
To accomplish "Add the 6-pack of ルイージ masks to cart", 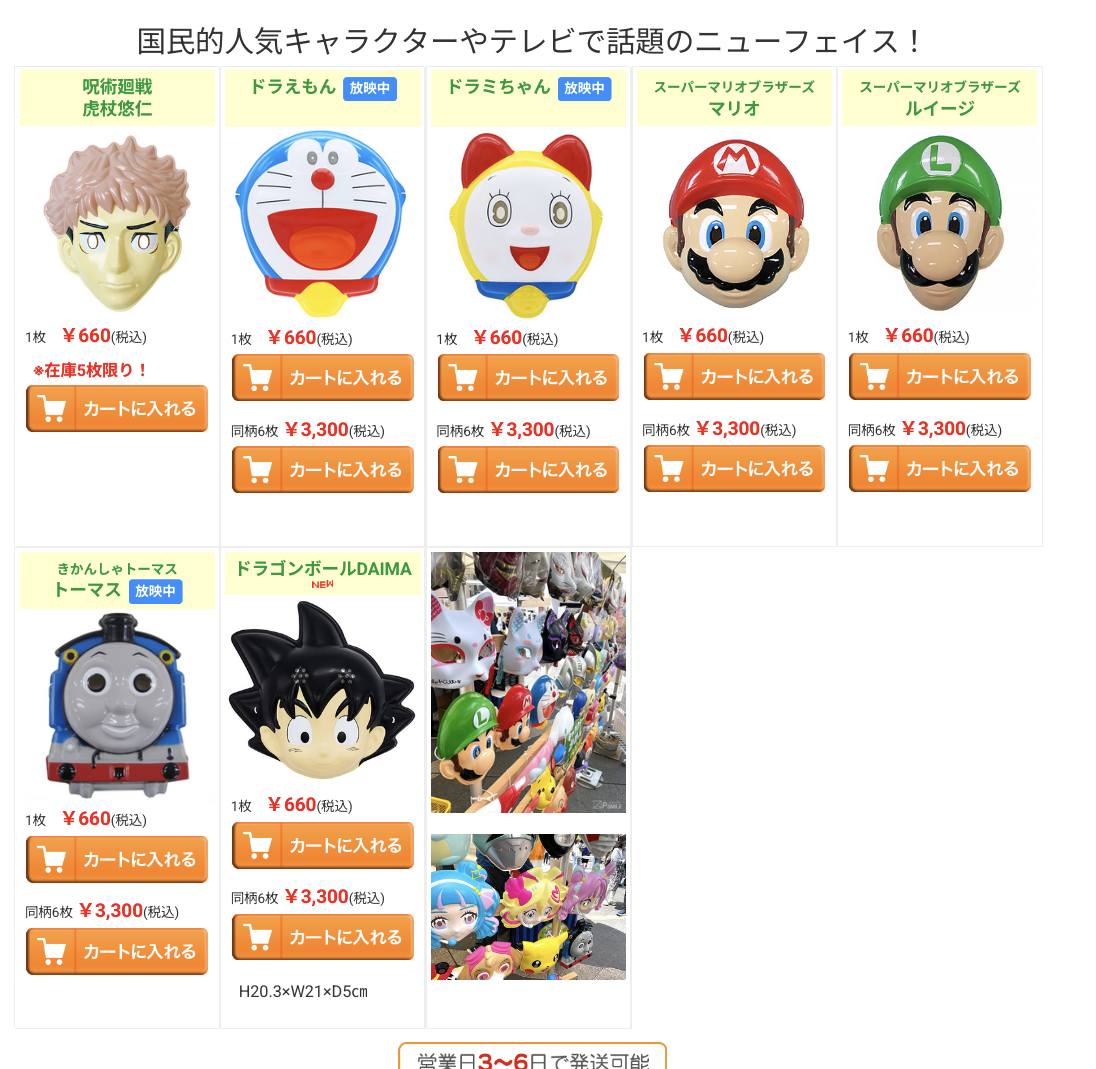I will tap(939, 469).
